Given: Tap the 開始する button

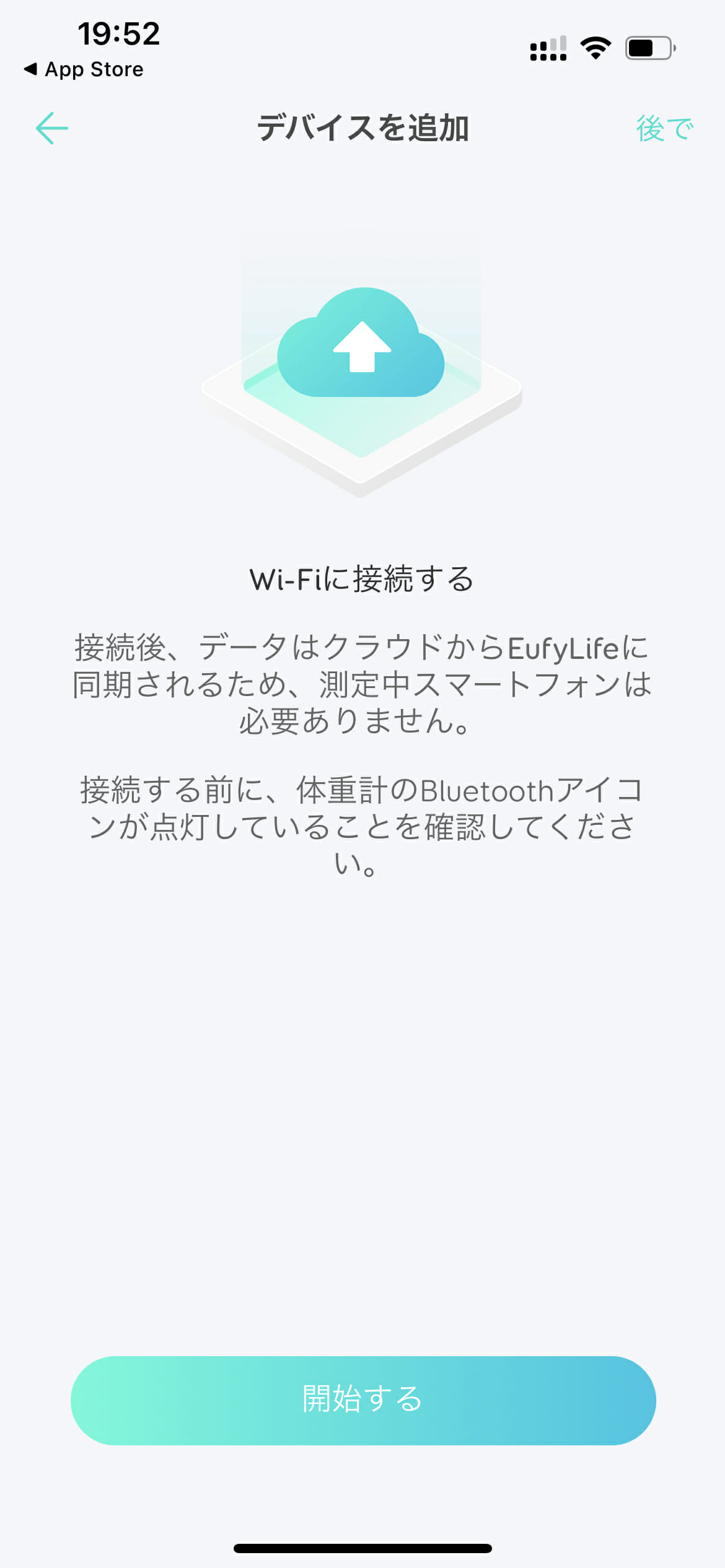Looking at the screenshot, I should click(x=363, y=1400).
